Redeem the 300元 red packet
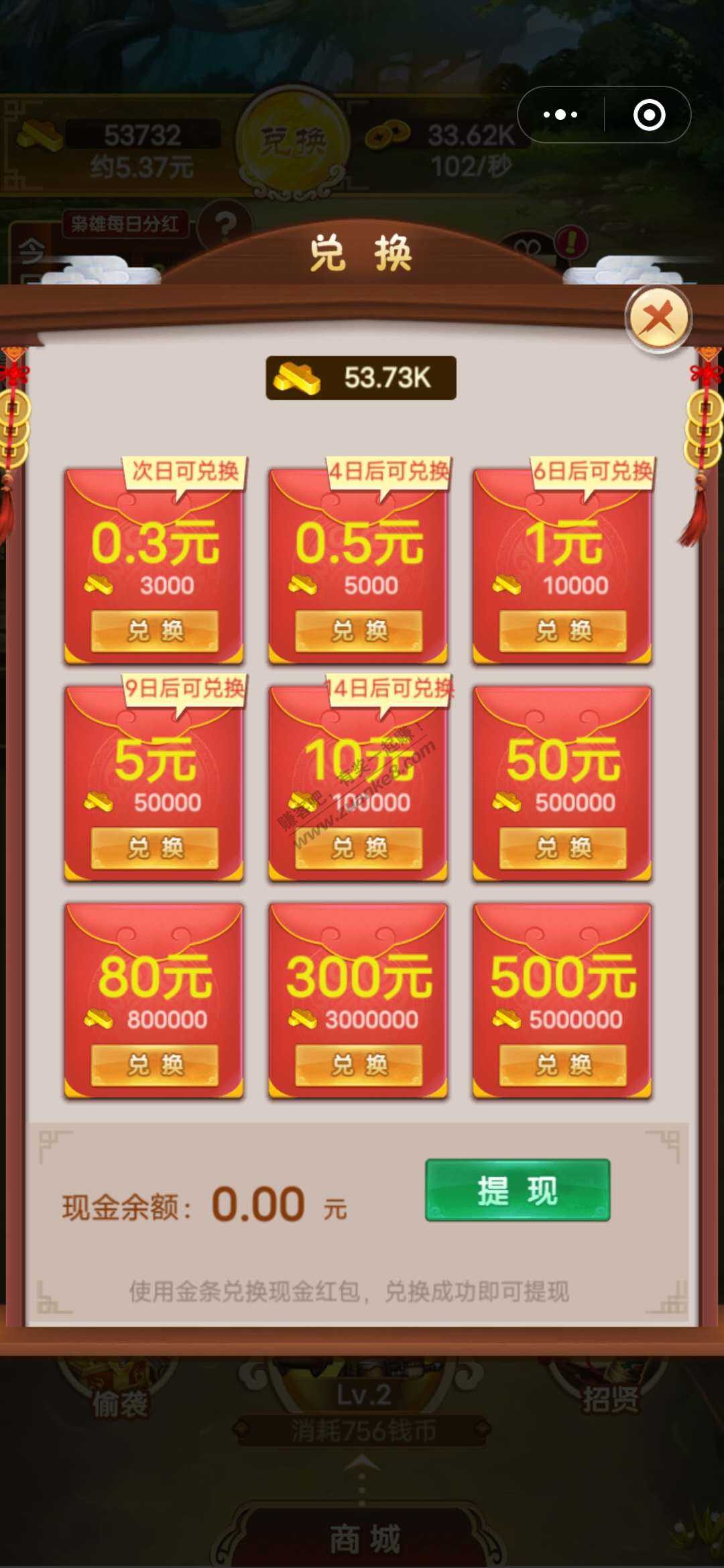724x1568 pixels. [x=359, y=1065]
